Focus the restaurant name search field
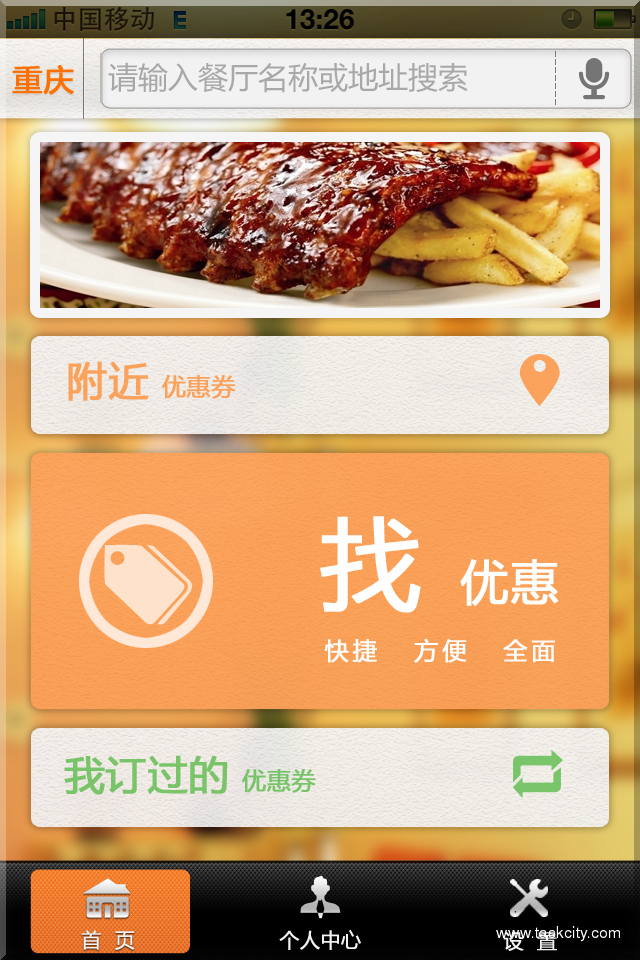640x960 pixels. (x=328, y=78)
